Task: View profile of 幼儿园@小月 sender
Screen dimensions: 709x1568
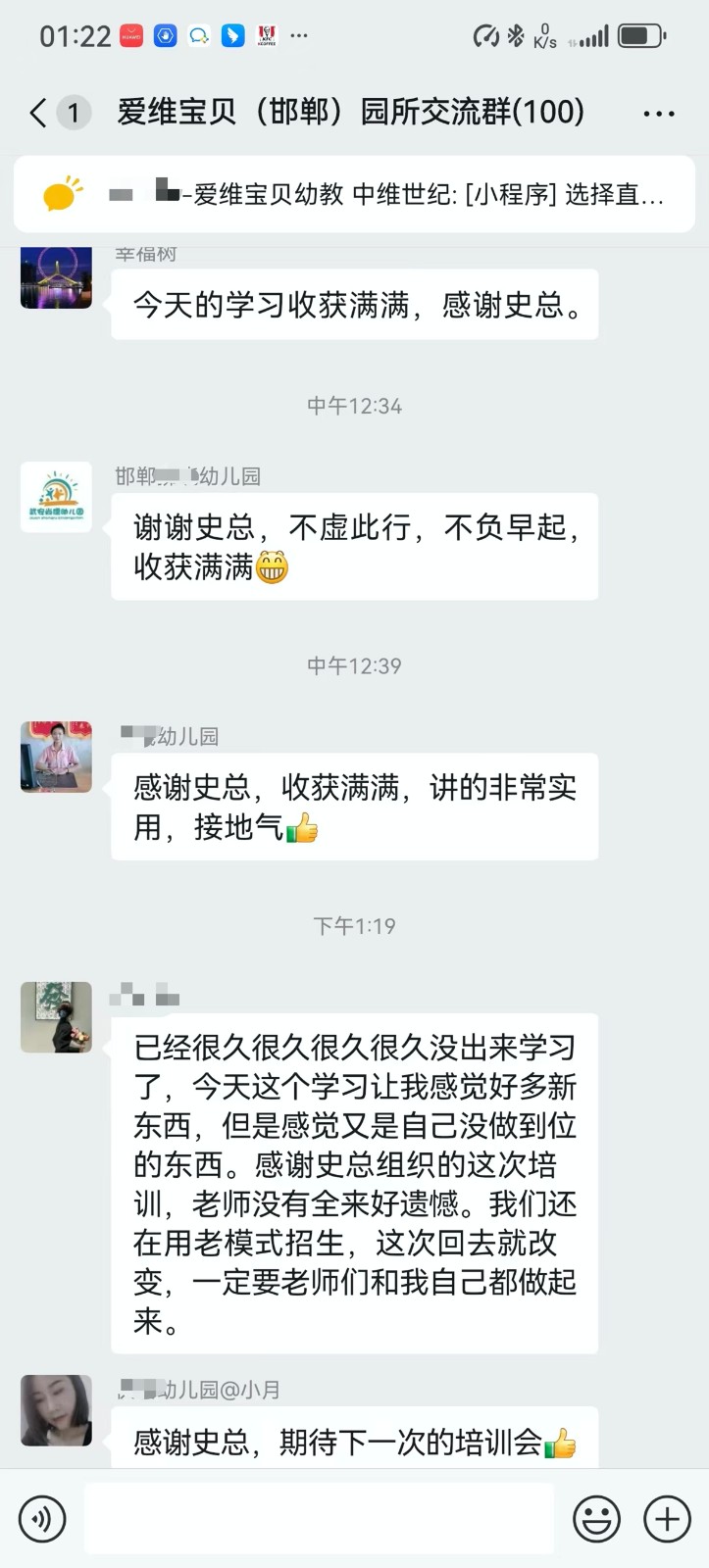Action: (56, 1410)
